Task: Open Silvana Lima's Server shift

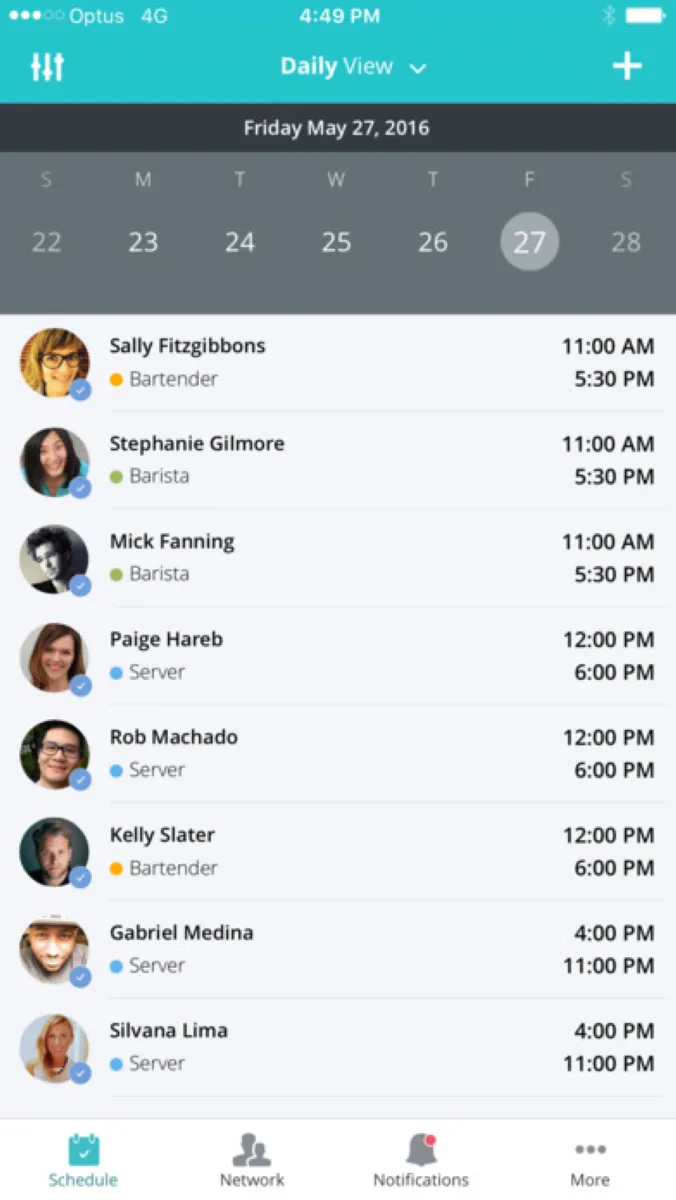Action: [338, 1047]
